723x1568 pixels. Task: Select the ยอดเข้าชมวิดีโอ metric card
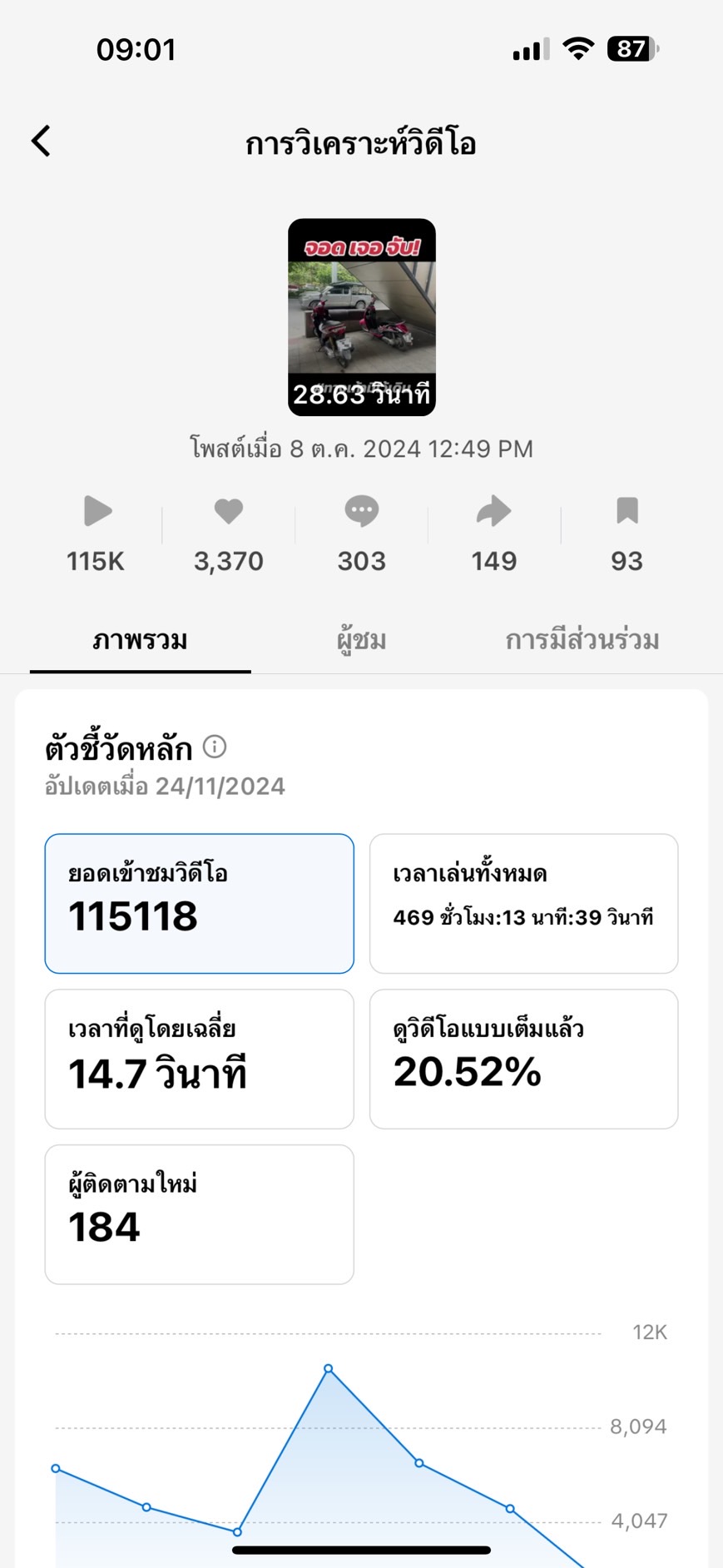(199, 903)
